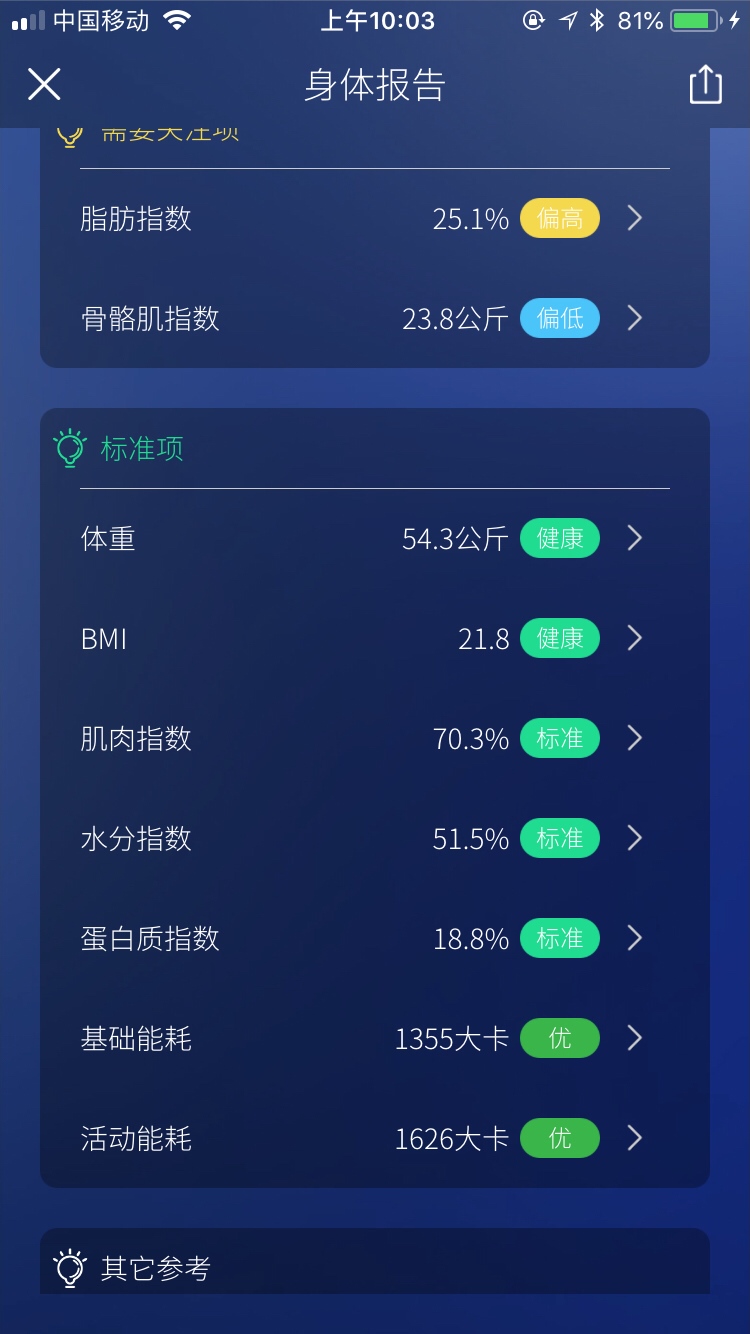
Task: Open the 水分指数 51.5% row
Action: coord(374,839)
